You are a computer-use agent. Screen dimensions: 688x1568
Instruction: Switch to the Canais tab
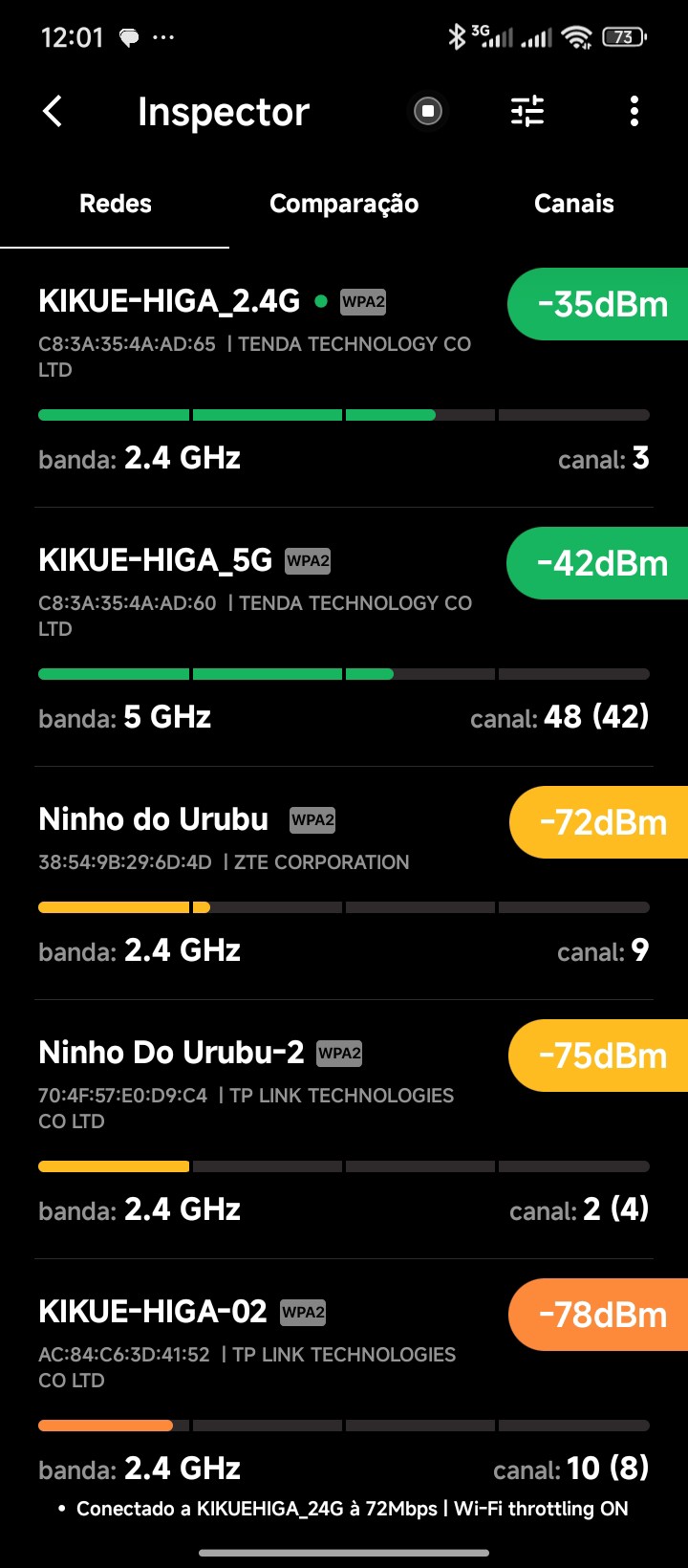(573, 204)
